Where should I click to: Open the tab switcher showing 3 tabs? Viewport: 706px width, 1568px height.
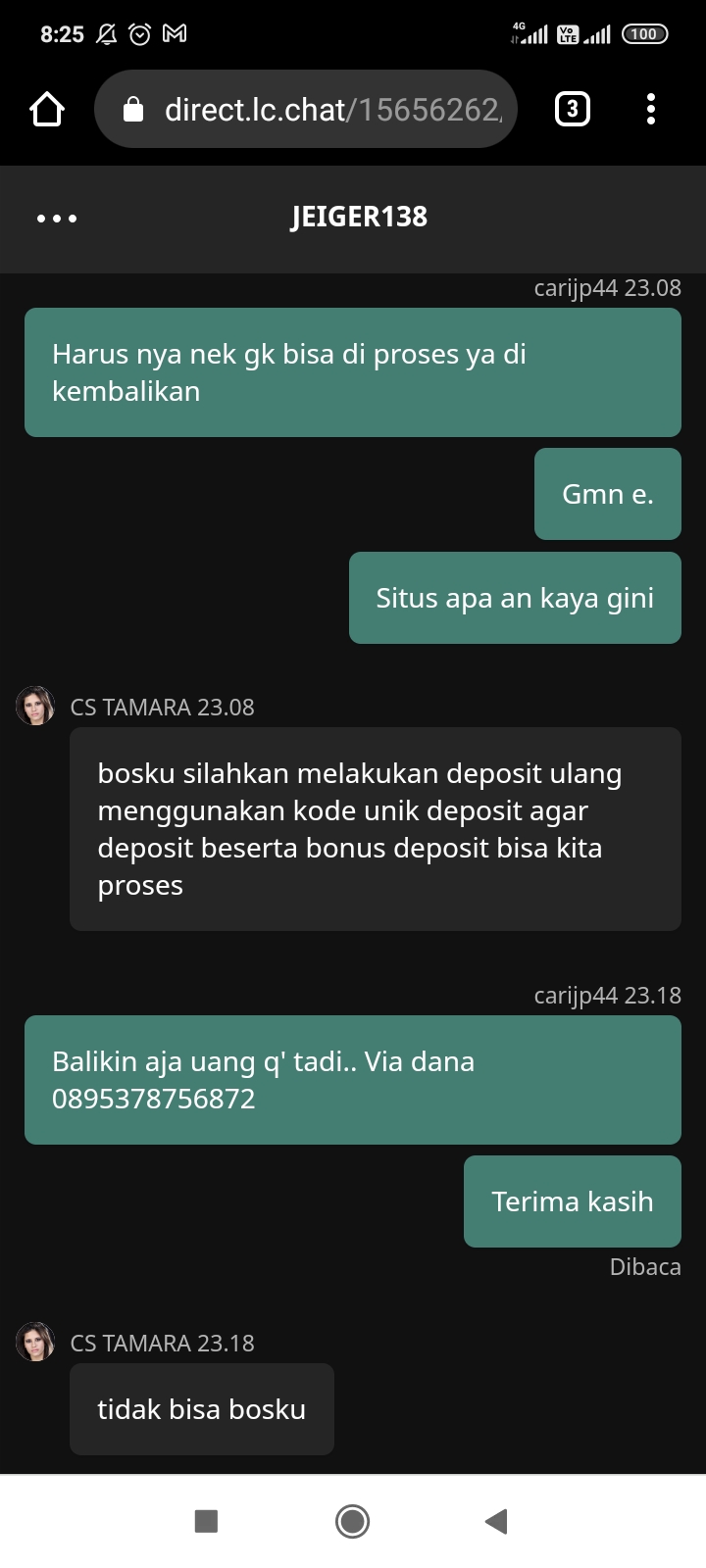pos(573,109)
